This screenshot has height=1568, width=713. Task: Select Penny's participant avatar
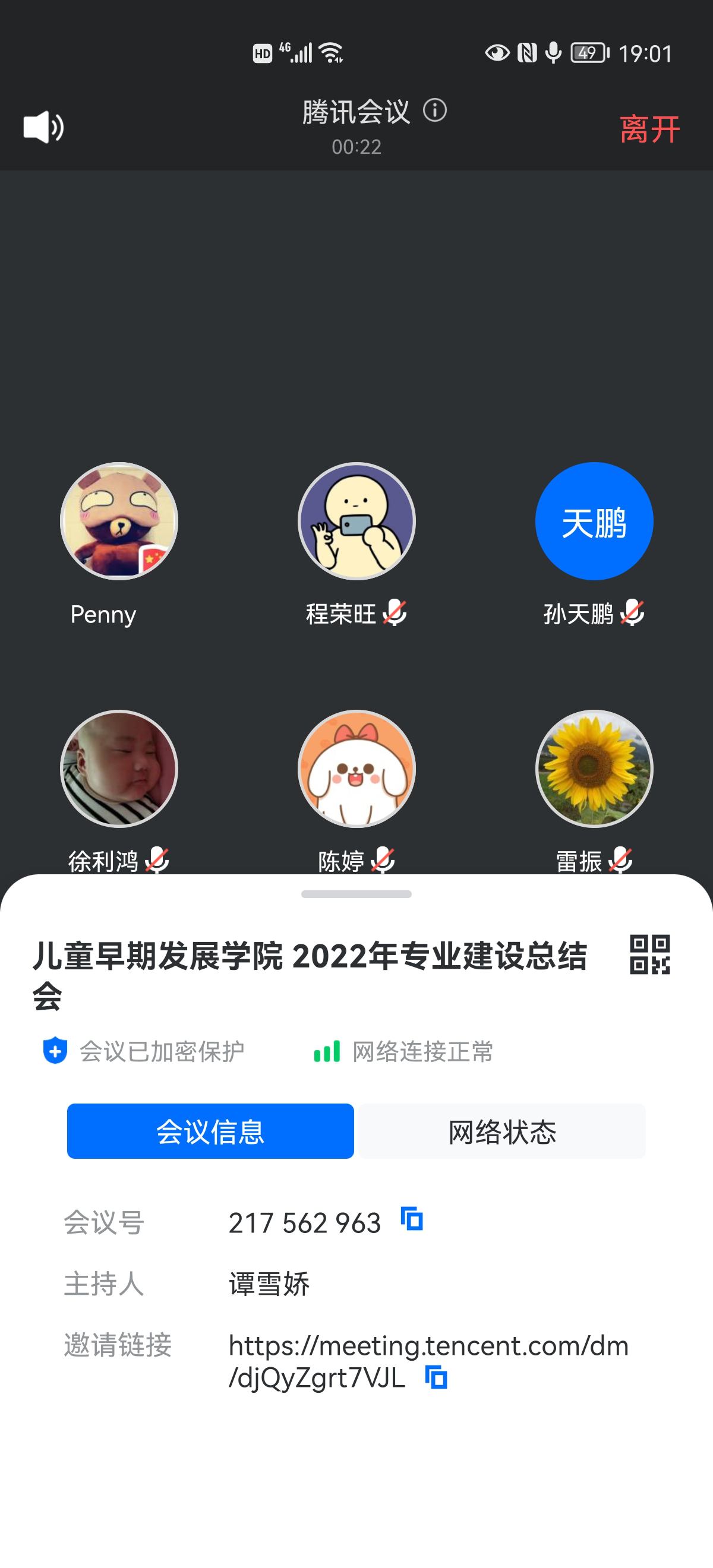[x=119, y=521]
